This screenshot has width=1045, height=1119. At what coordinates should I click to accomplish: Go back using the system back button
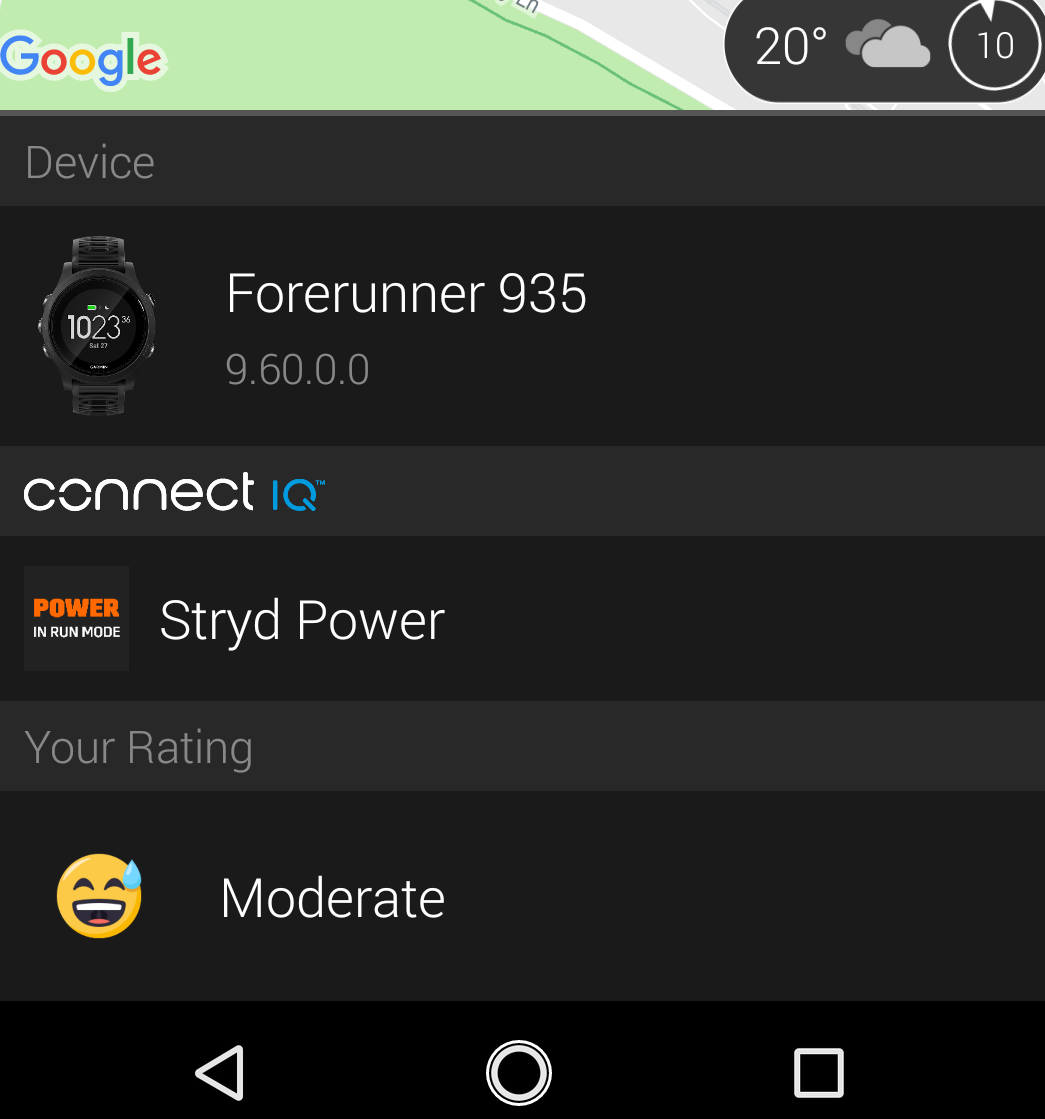click(x=220, y=1073)
